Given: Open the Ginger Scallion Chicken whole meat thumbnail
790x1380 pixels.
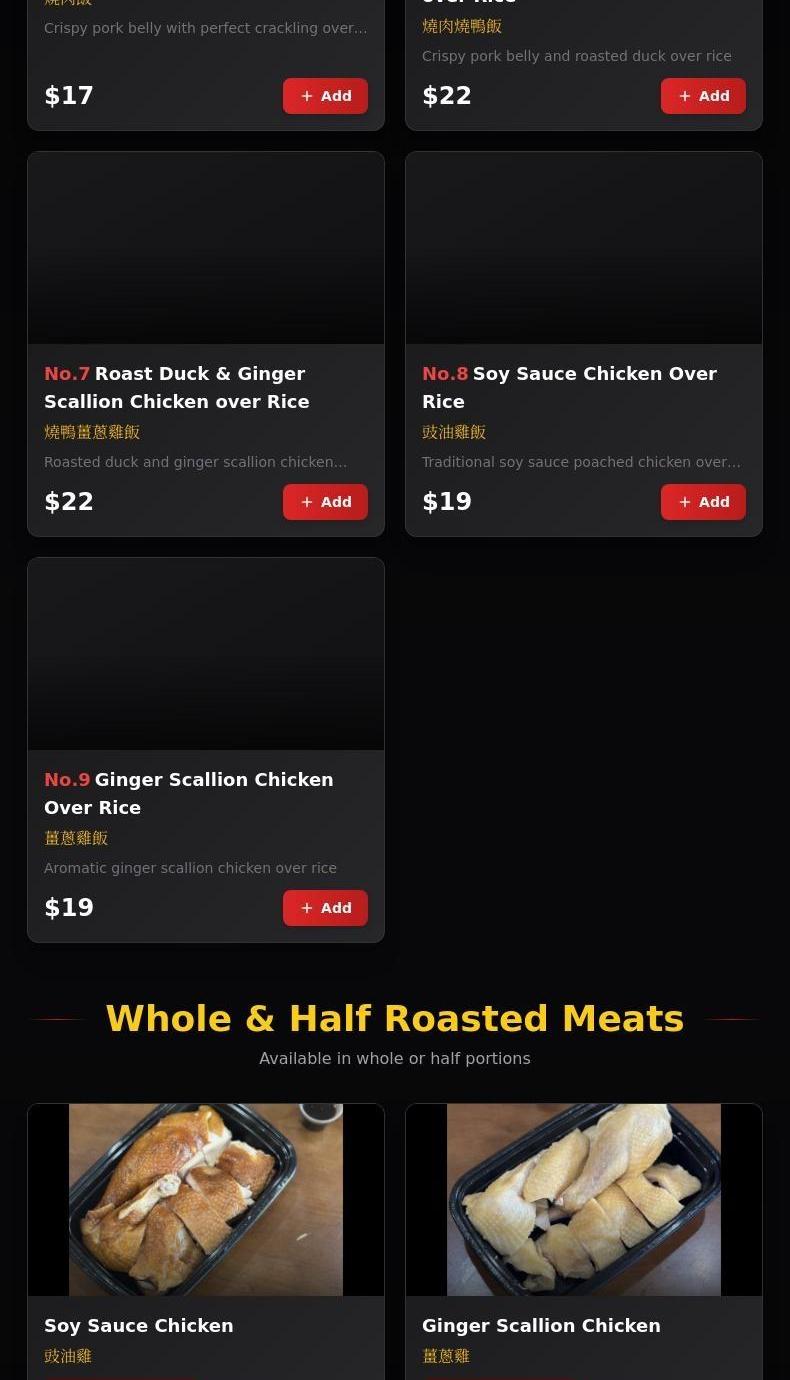Looking at the screenshot, I should click(584, 1199).
